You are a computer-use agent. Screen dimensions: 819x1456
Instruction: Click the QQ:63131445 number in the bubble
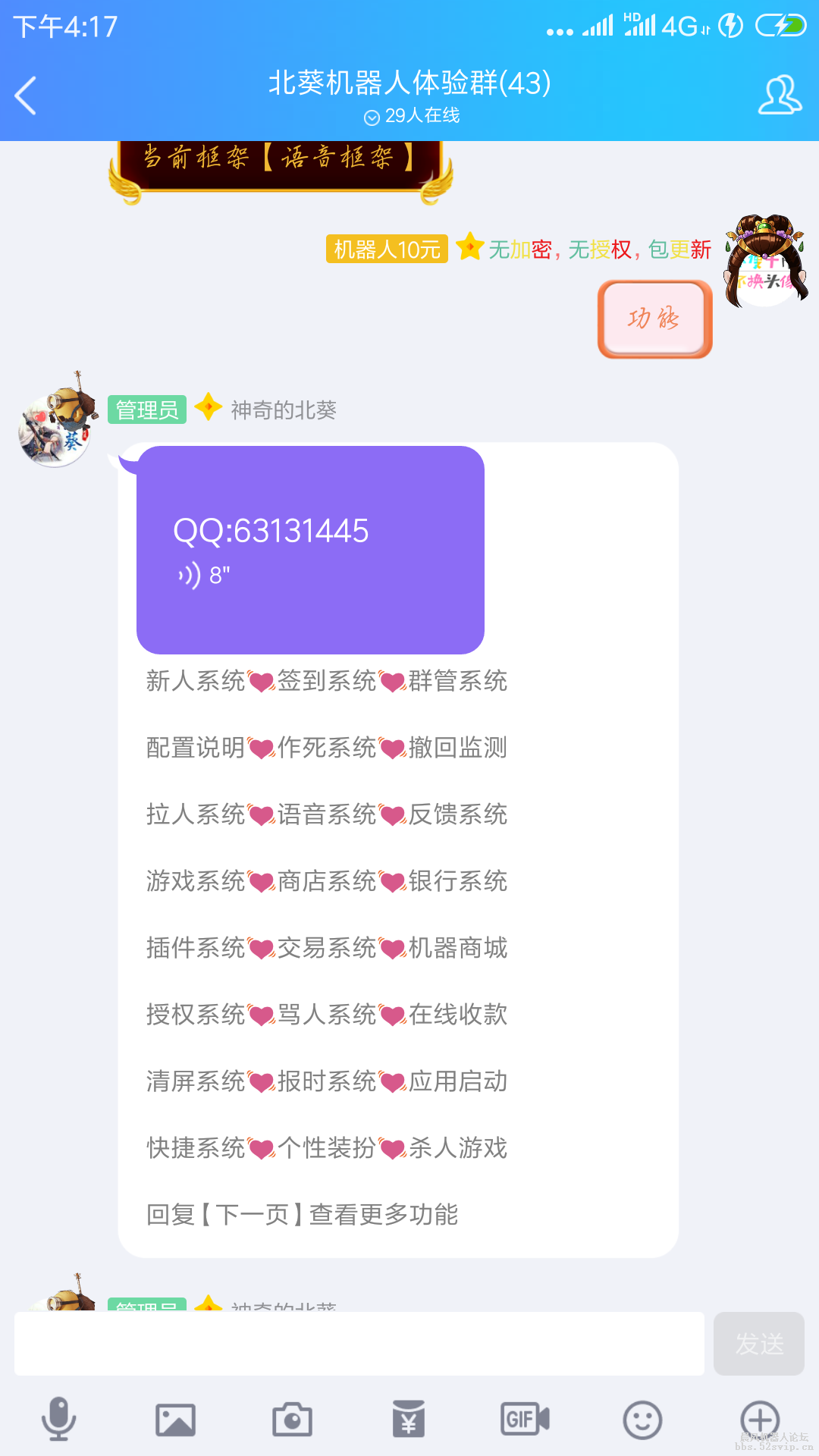point(271,531)
